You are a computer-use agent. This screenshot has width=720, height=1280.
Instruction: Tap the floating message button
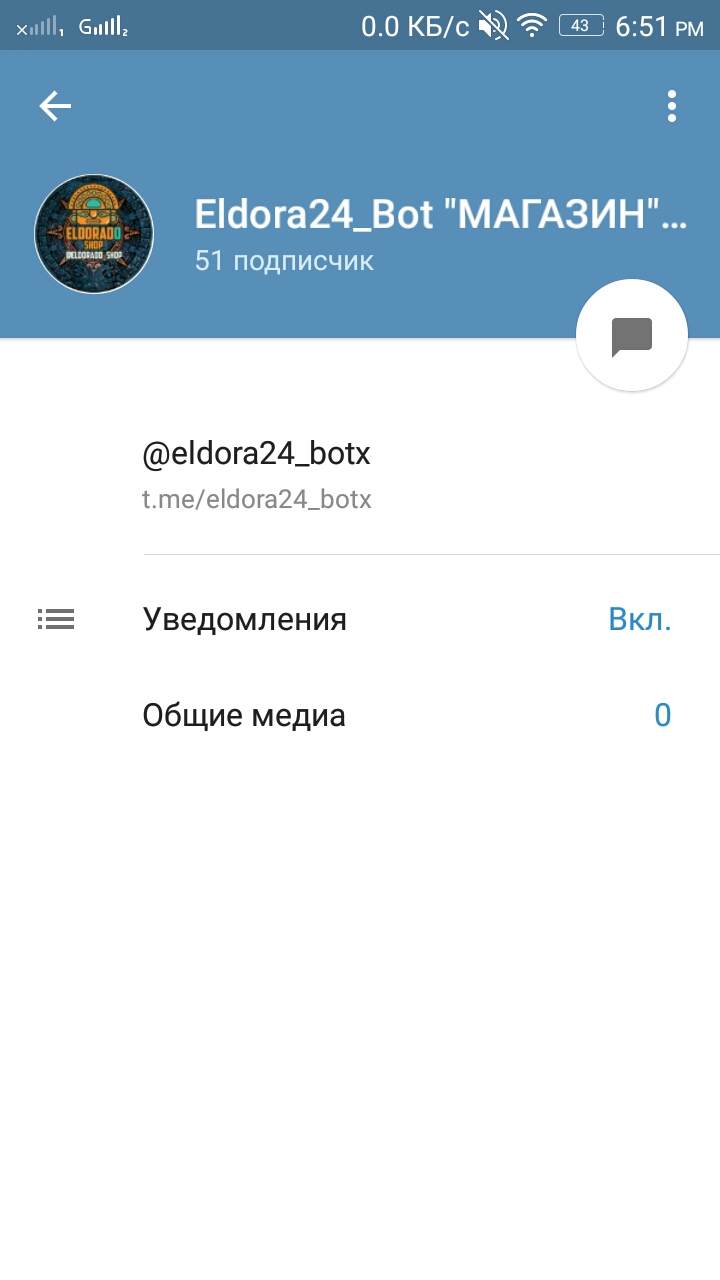pyautogui.click(x=632, y=336)
